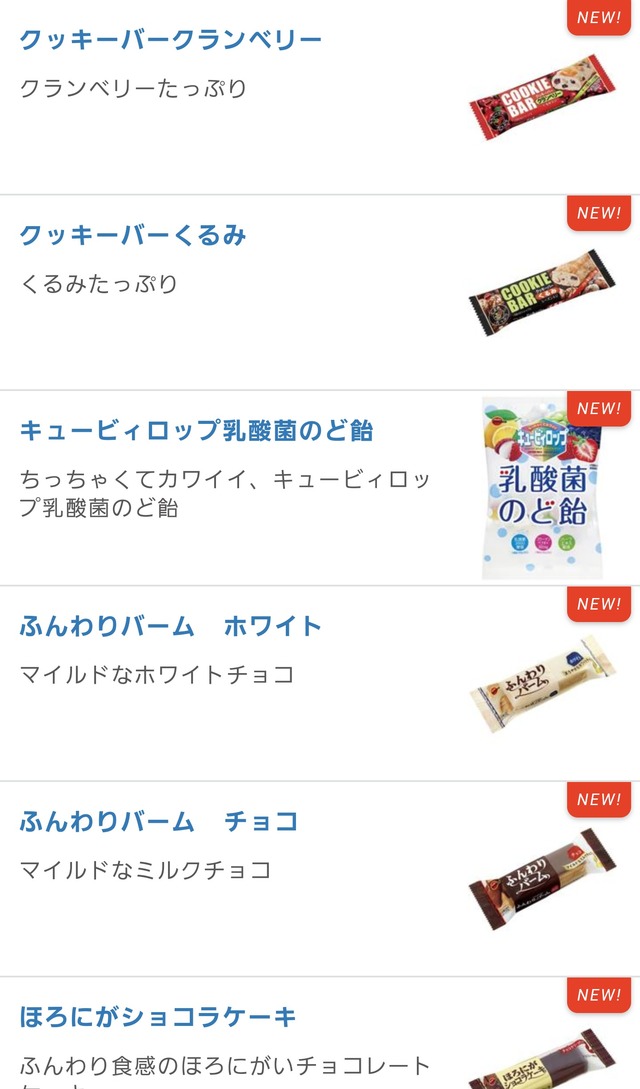View キュービィロップ乳酸菌のど飴 details
The height and width of the screenshot is (1089, 640).
196,431
